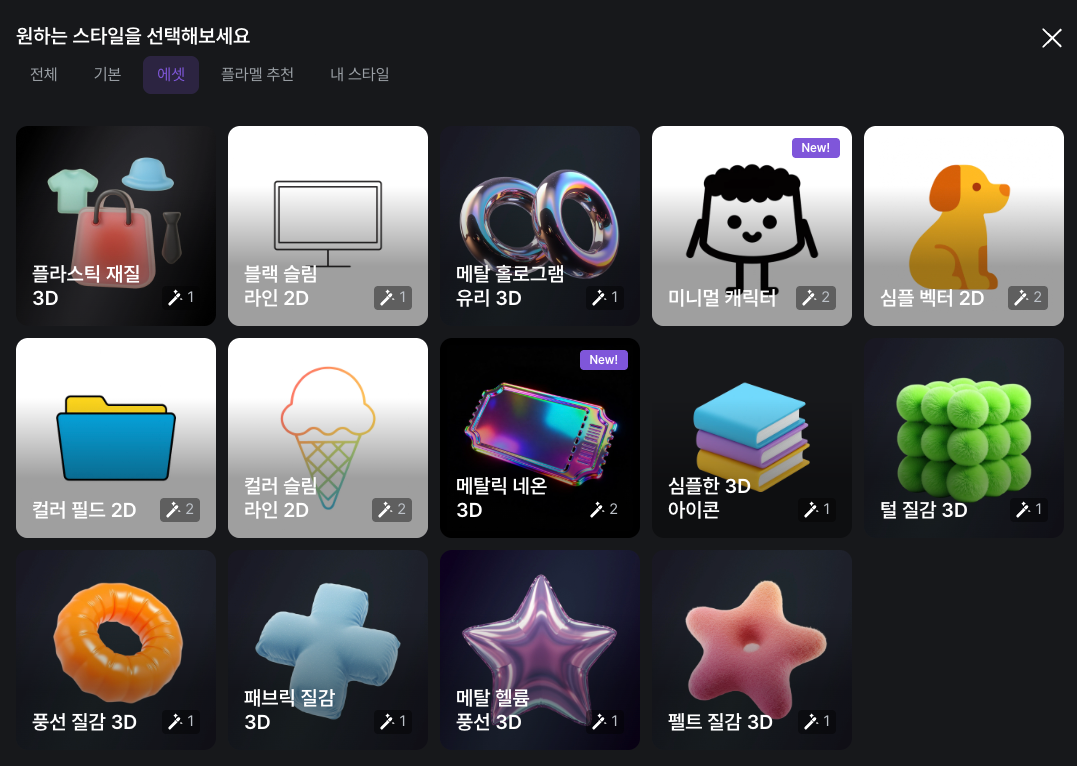Choose the 털 질감 3D style
Image resolution: width=1077 pixels, height=766 pixels.
964,438
